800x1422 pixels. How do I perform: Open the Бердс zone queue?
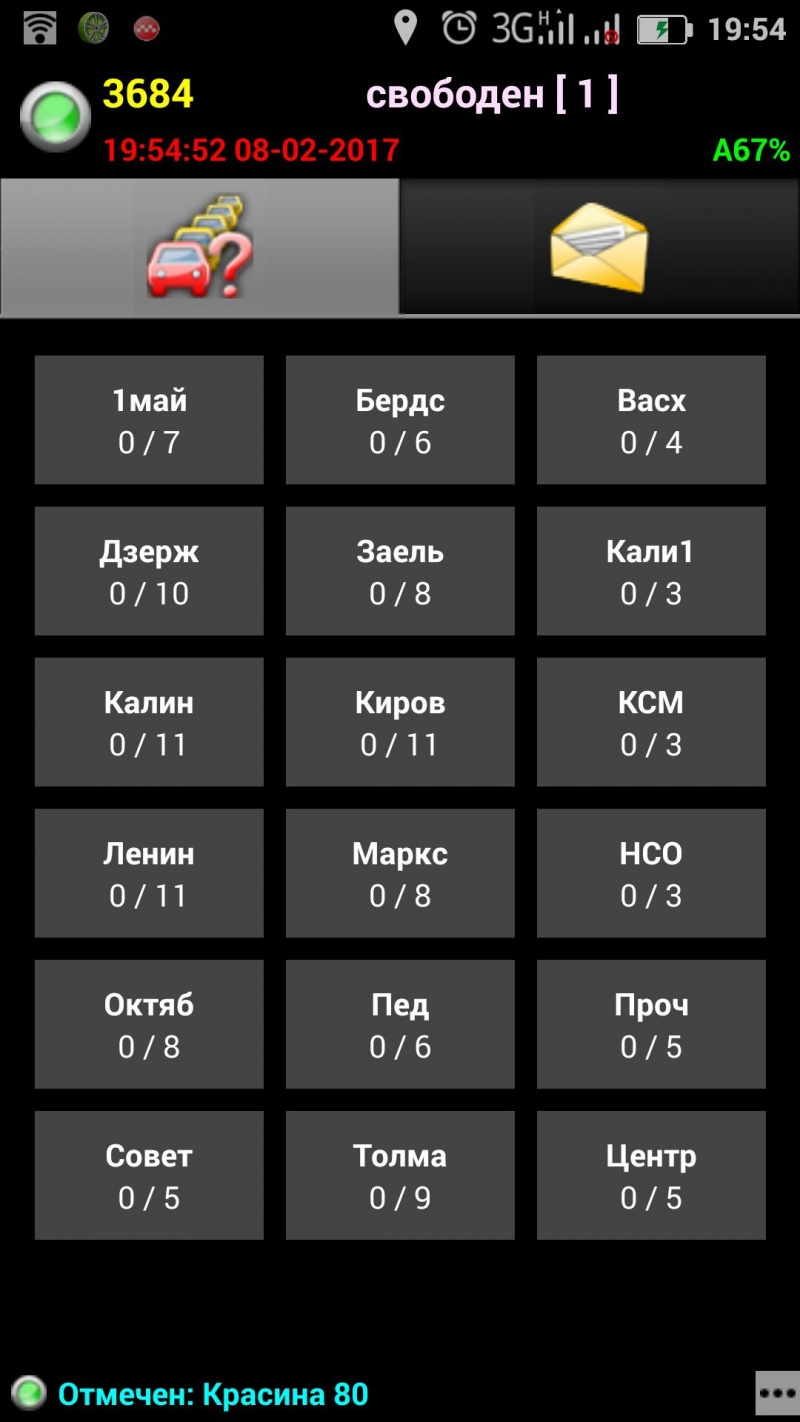(x=400, y=420)
